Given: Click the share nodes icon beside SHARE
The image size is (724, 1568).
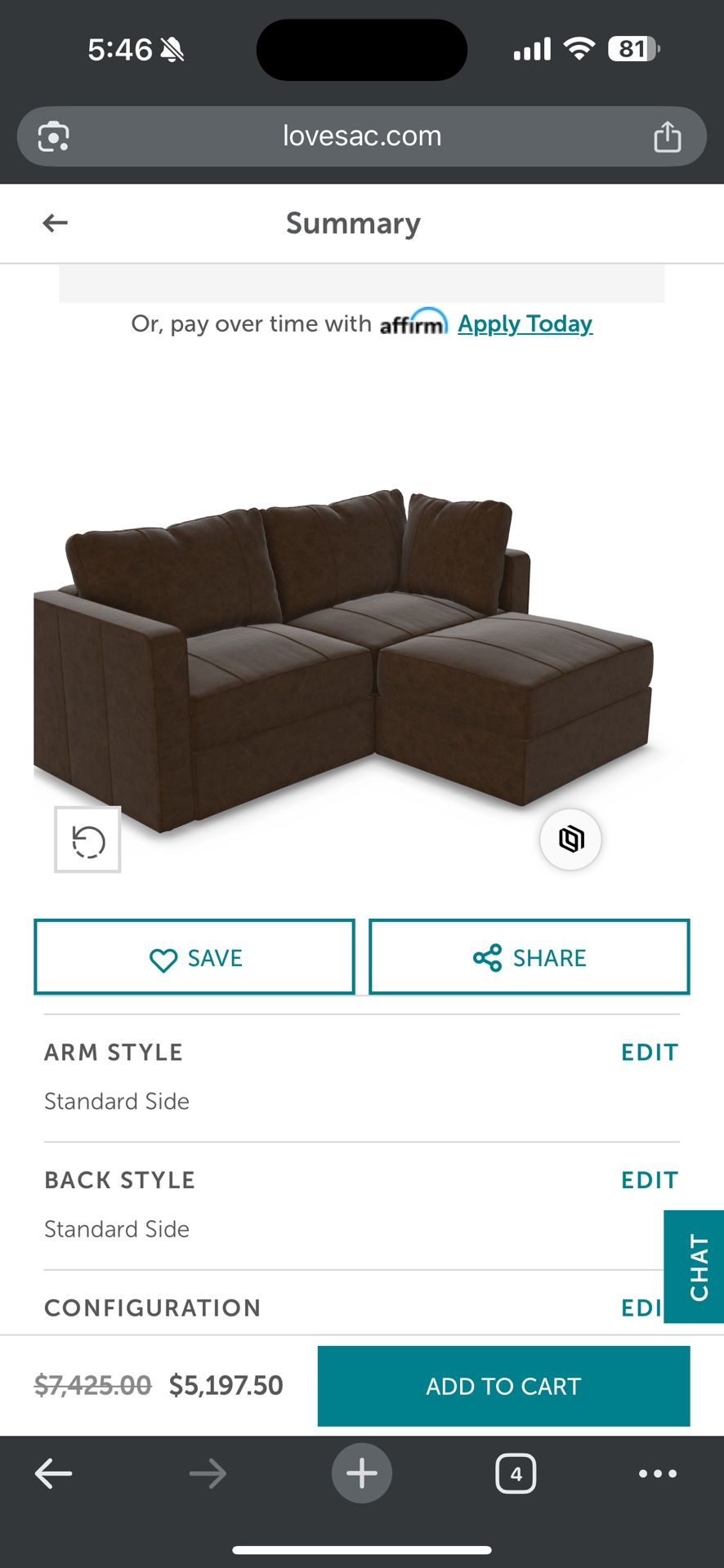Looking at the screenshot, I should coord(488,956).
